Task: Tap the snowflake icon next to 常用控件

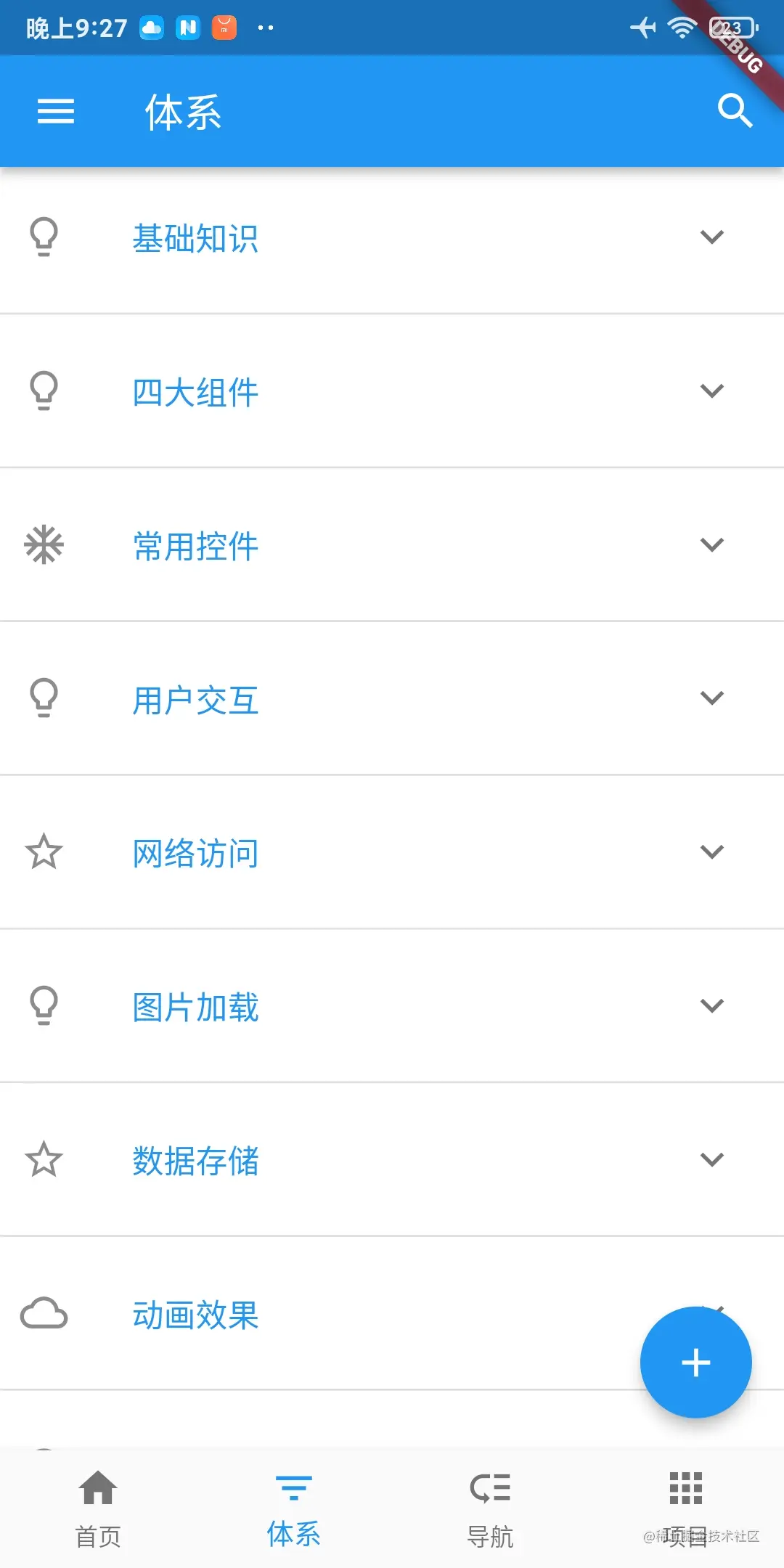Action: click(x=44, y=544)
